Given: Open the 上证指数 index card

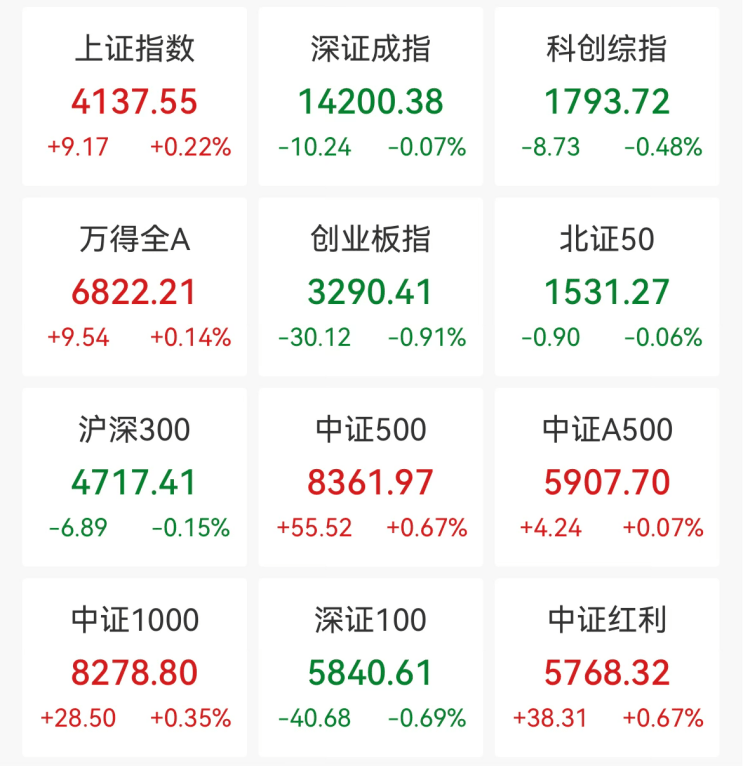Looking at the screenshot, I should (x=133, y=95).
